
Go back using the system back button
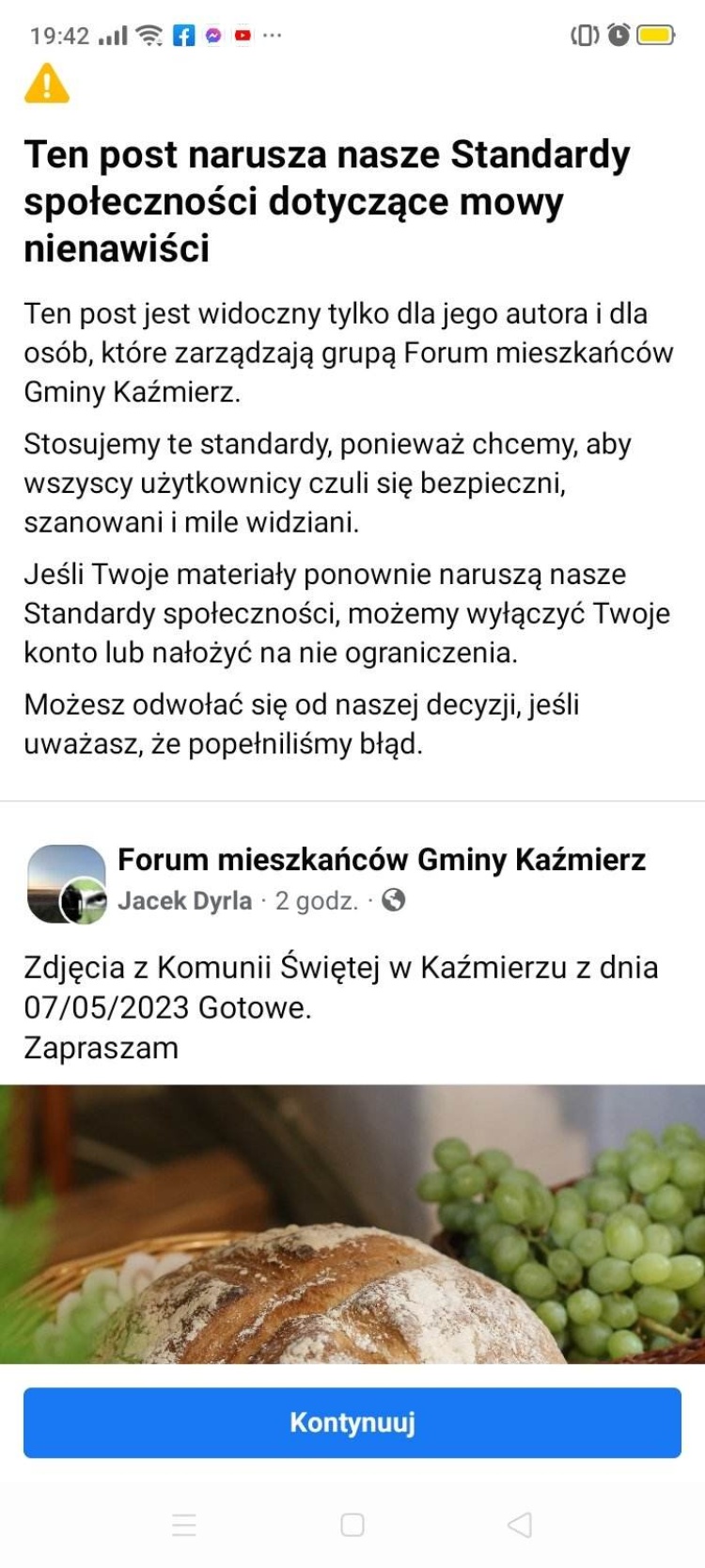pos(520,1525)
